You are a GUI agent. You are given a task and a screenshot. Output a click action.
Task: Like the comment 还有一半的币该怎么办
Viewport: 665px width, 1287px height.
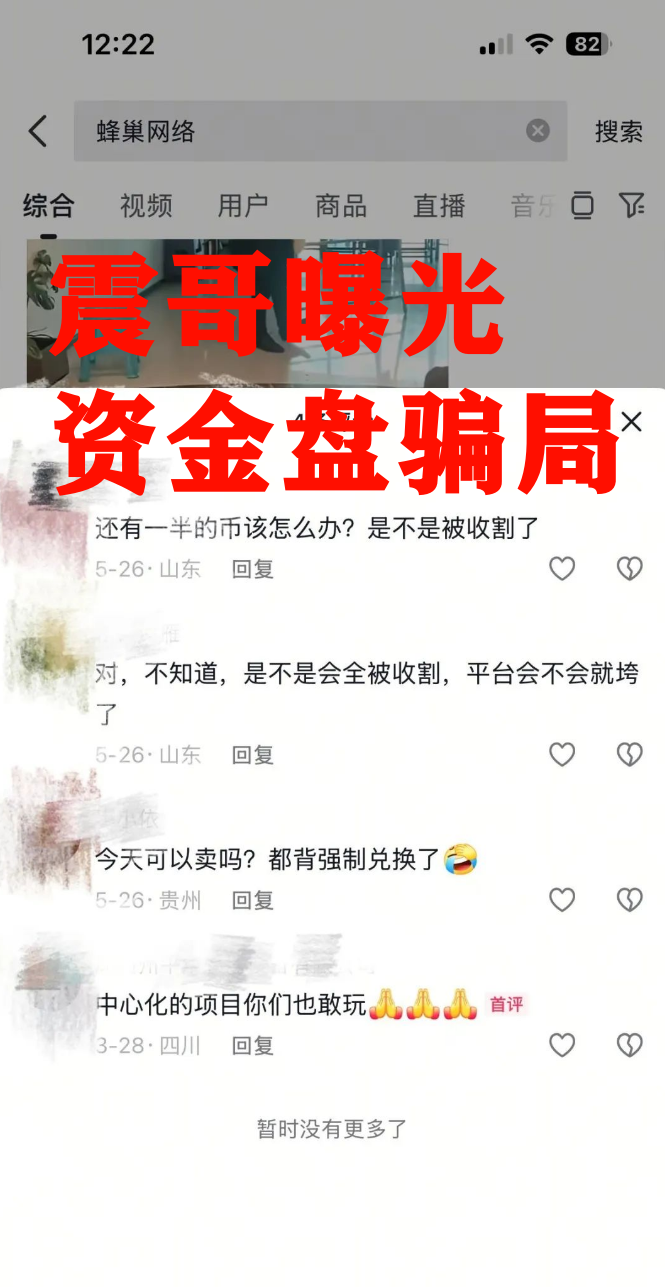562,569
